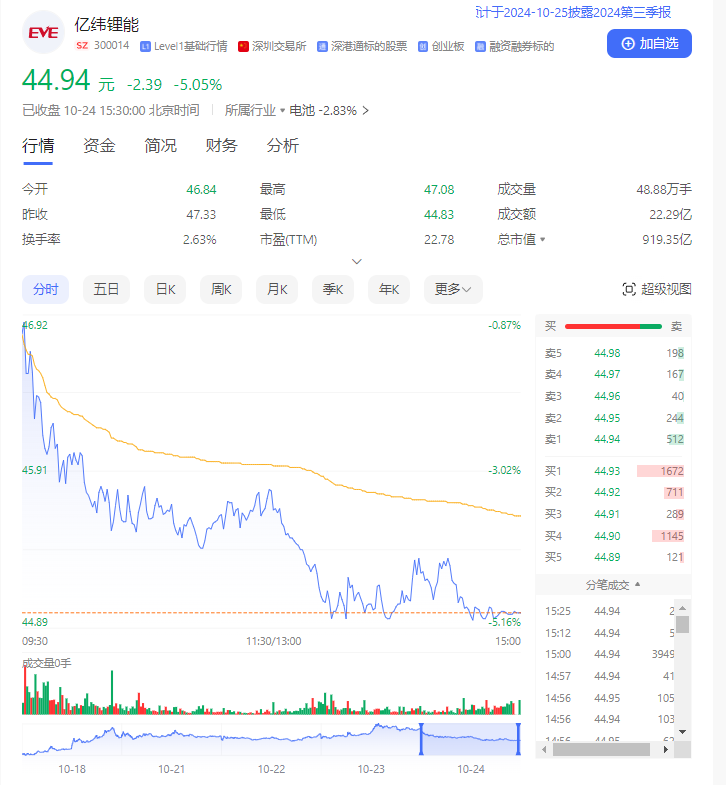Open the 财务 tab
Image resolution: width=726 pixels, height=785 pixels.
pos(221,146)
